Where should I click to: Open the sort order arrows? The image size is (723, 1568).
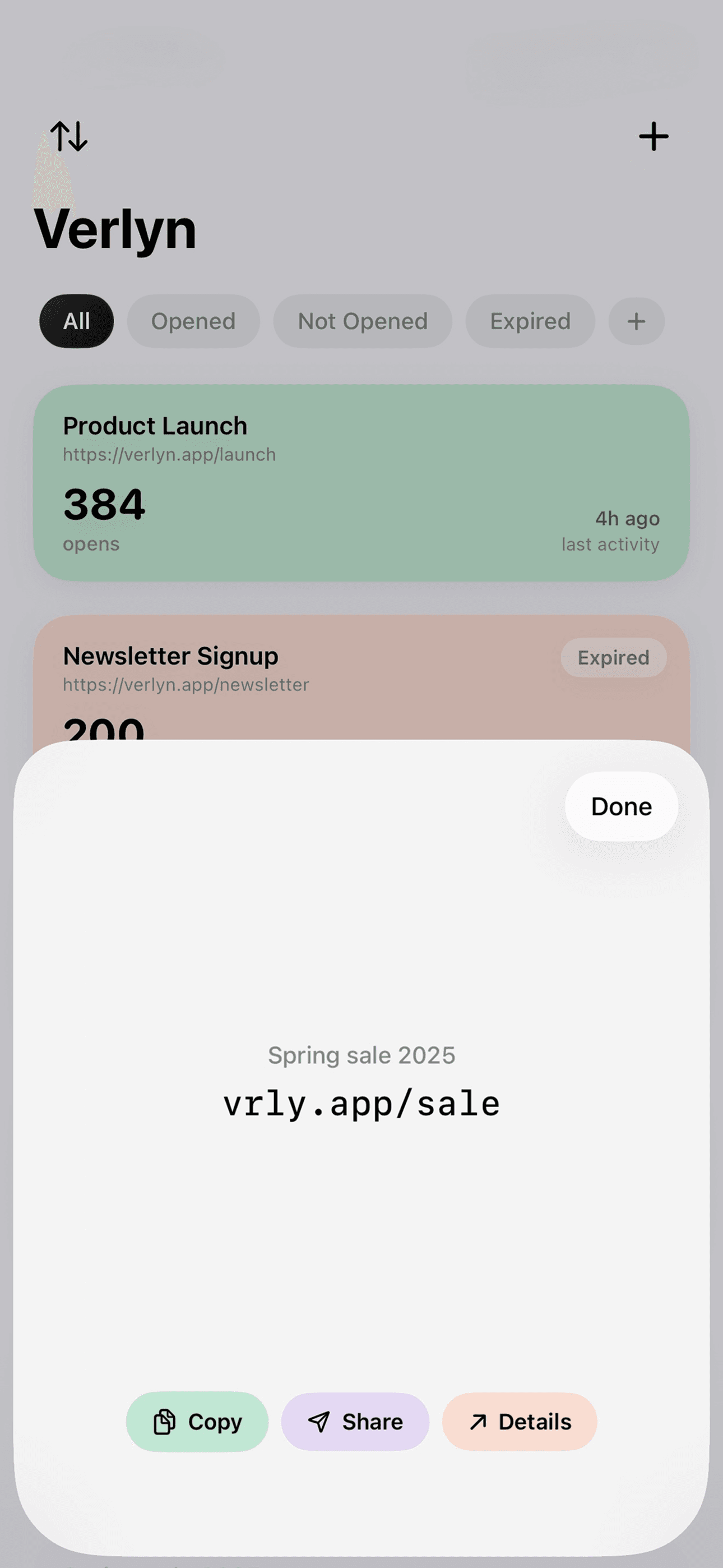click(69, 136)
